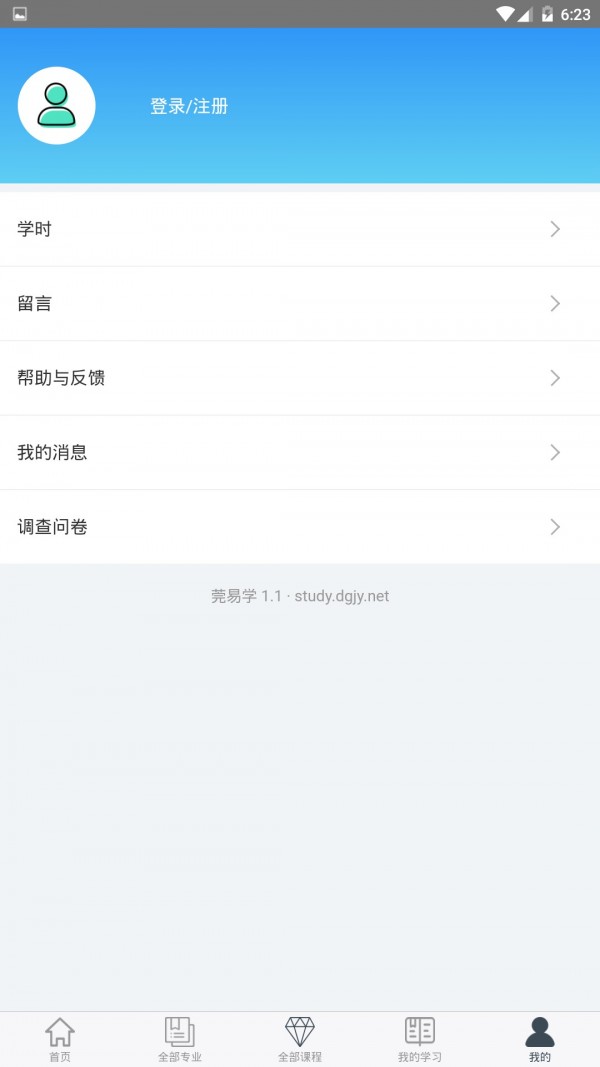Viewport: 600px width, 1067px height.
Task: Open 帮助与反馈 help and feedback
Action: coord(300,378)
